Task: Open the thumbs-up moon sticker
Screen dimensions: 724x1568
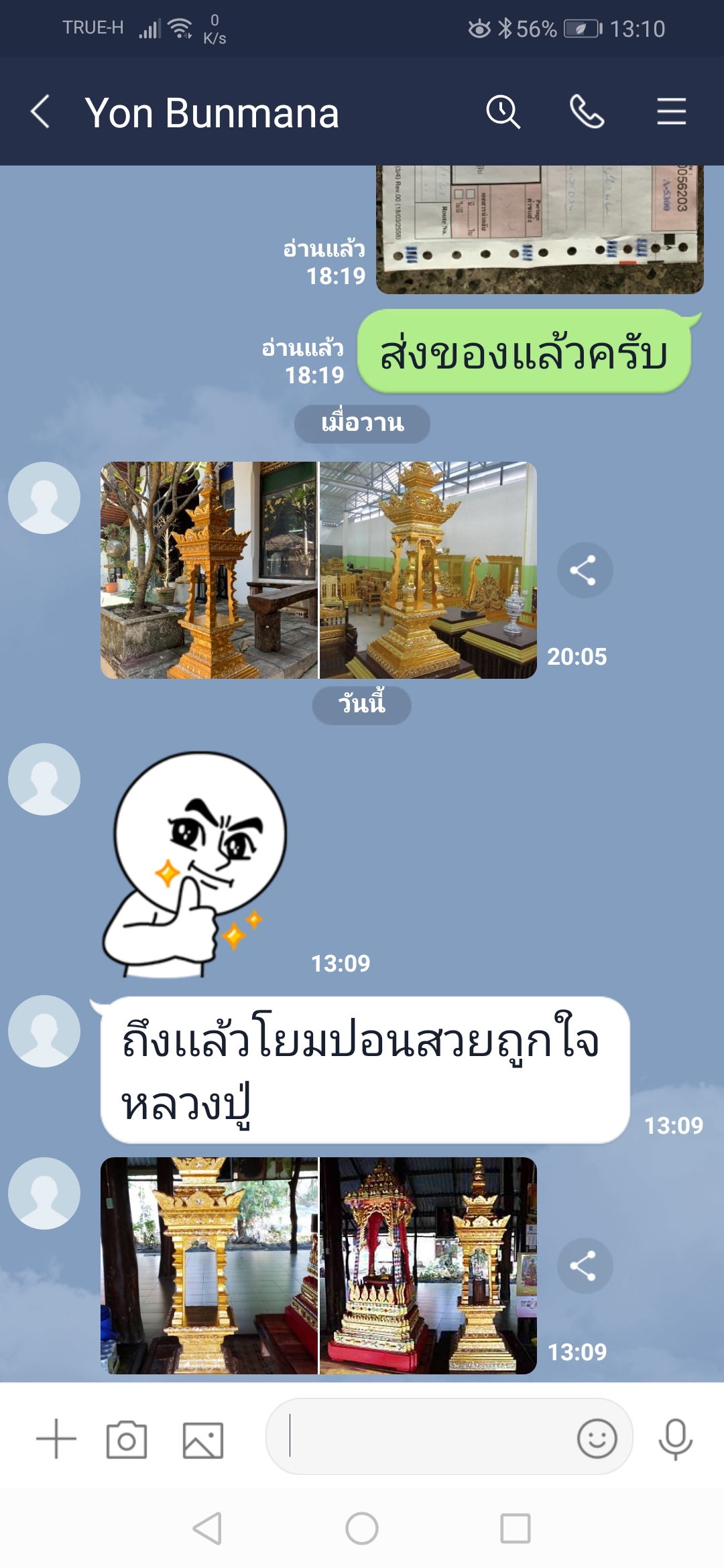Action: point(194,864)
